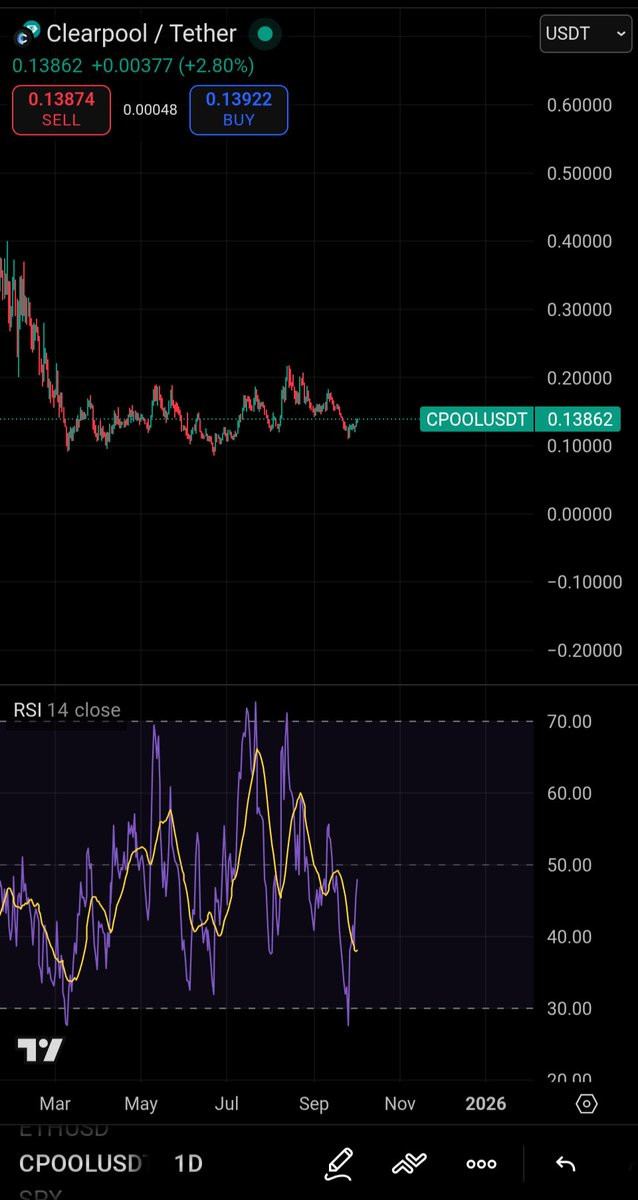
Task: Open the USDT currency dropdown
Action: point(585,33)
